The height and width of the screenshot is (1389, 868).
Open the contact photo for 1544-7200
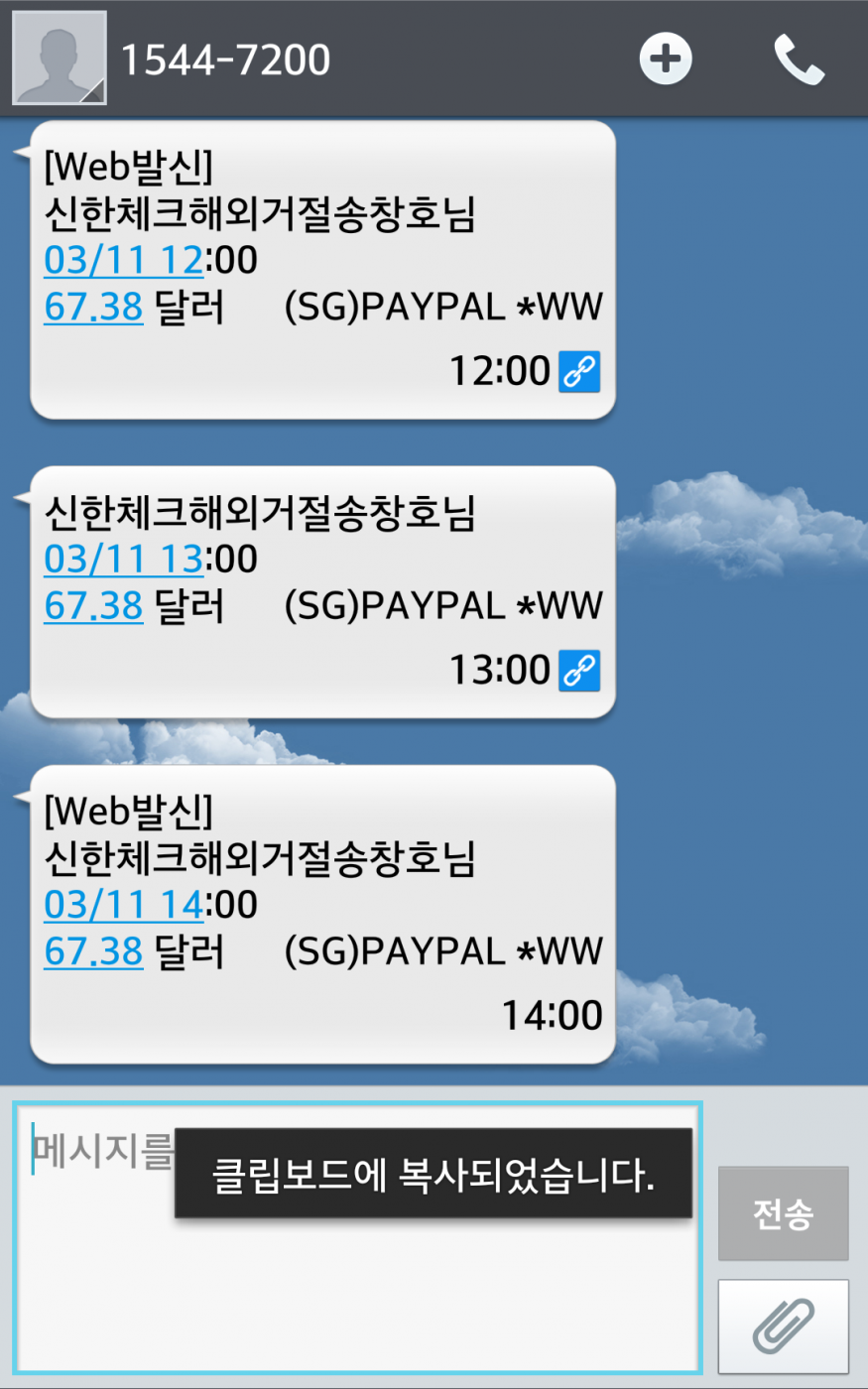pyautogui.click(x=59, y=58)
